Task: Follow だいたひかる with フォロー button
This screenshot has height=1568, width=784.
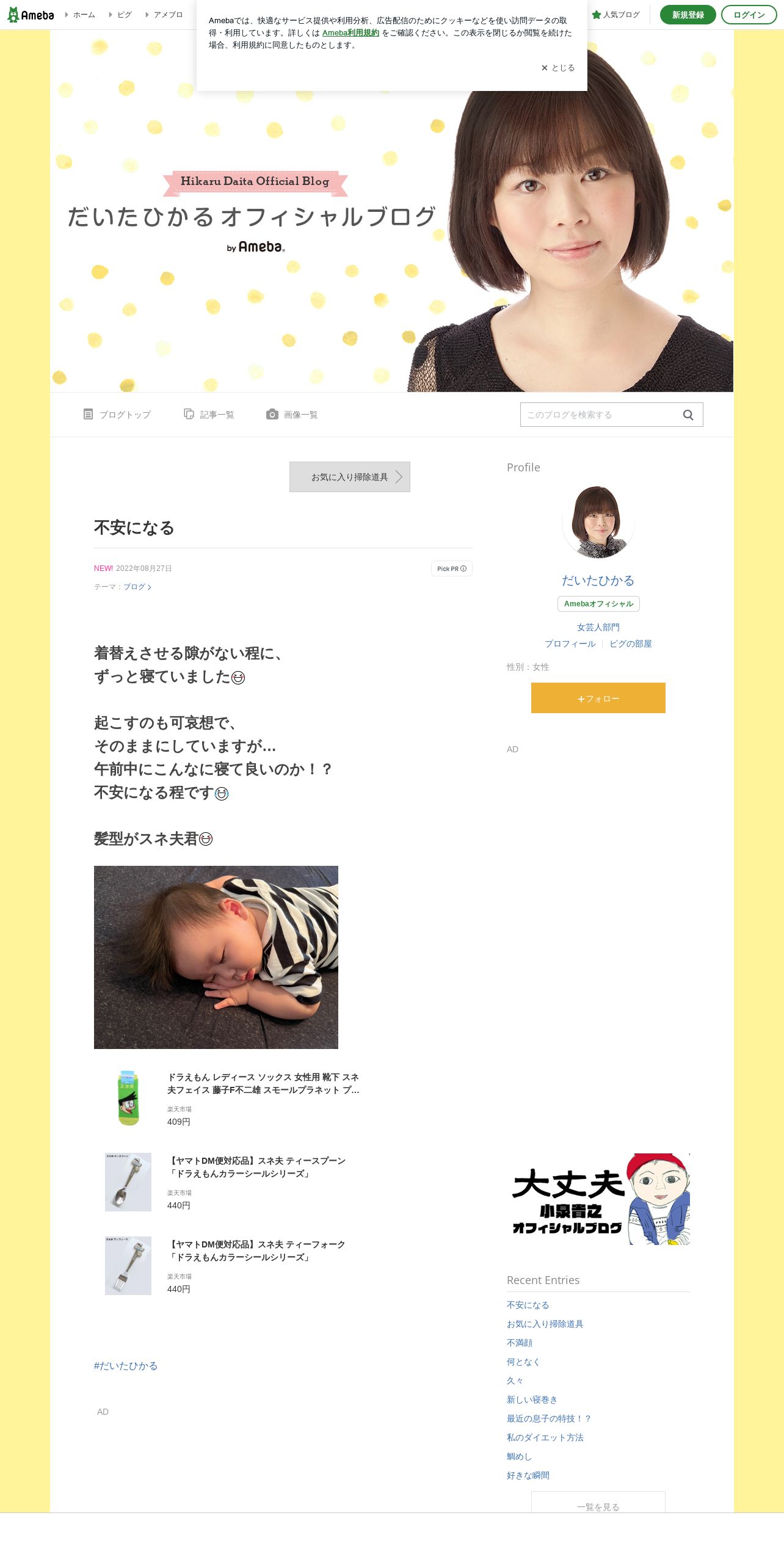Action: point(598,698)
